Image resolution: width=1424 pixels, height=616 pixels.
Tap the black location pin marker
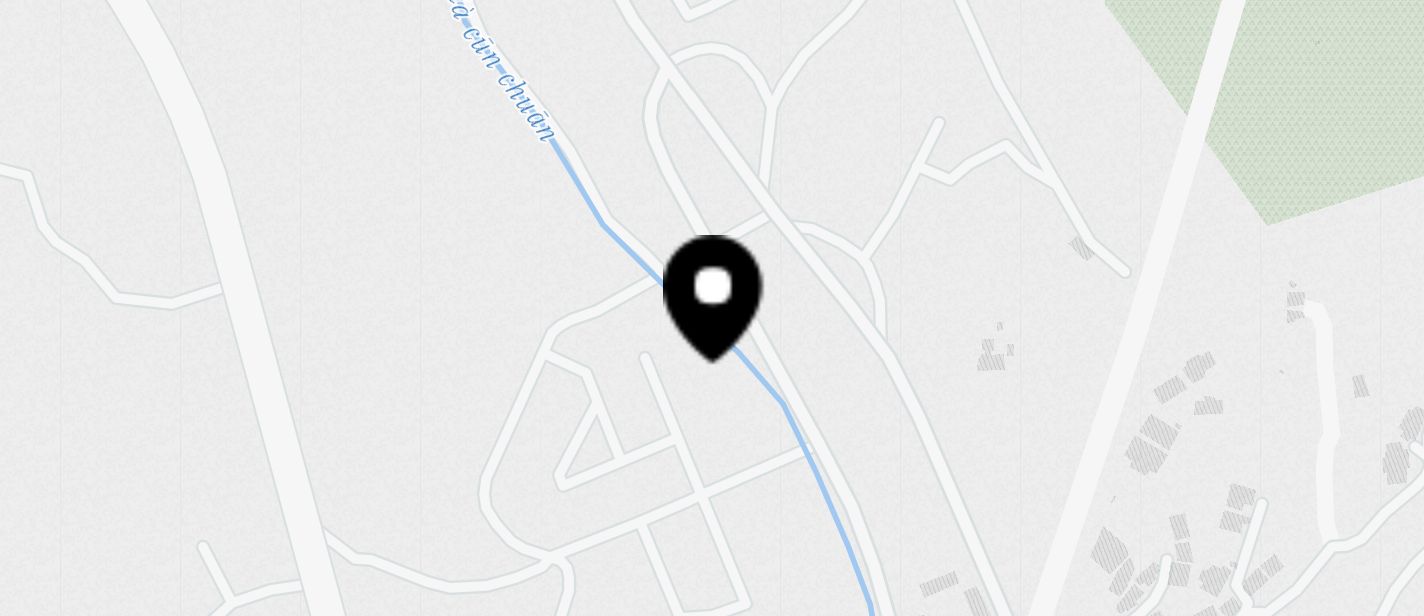pos(712,293)
